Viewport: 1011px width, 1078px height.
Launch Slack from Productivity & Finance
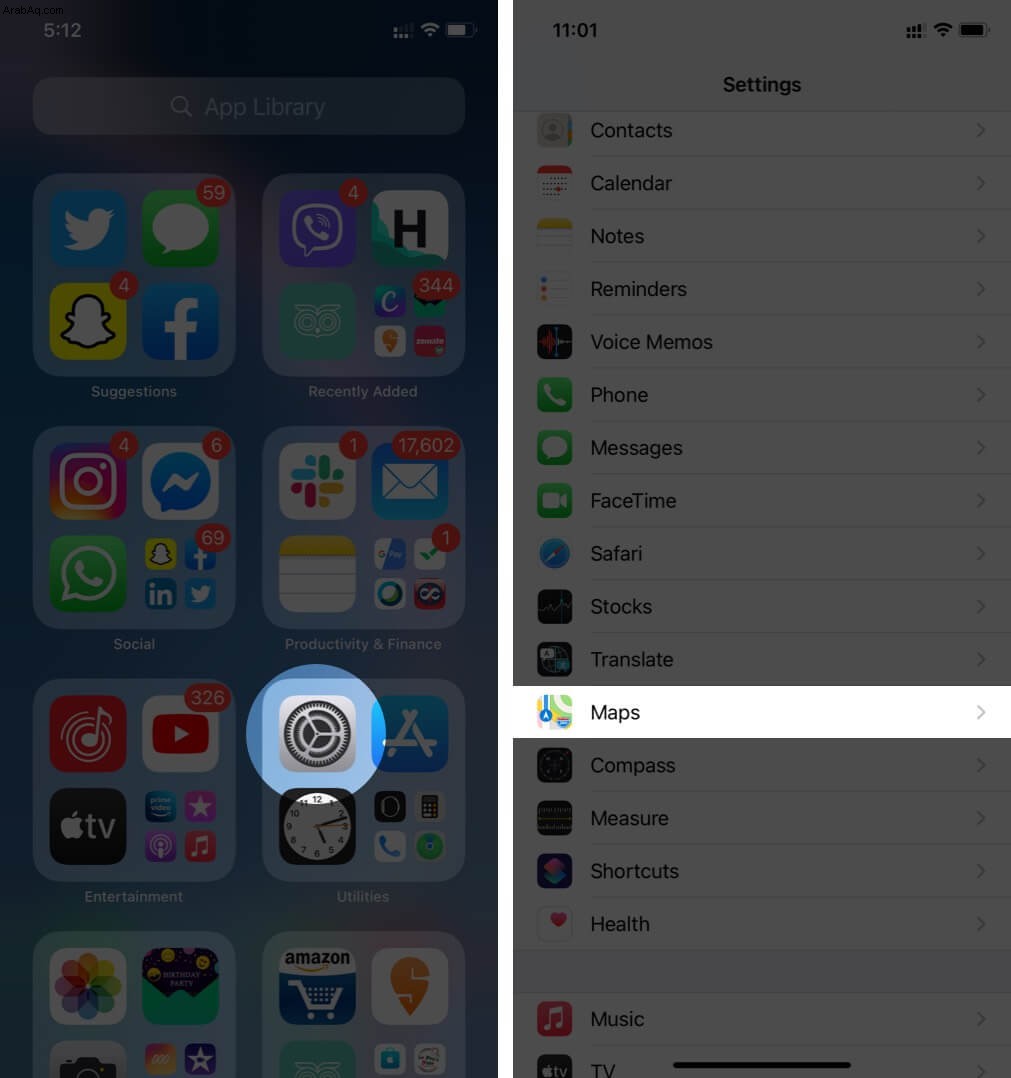click(317, 482)
